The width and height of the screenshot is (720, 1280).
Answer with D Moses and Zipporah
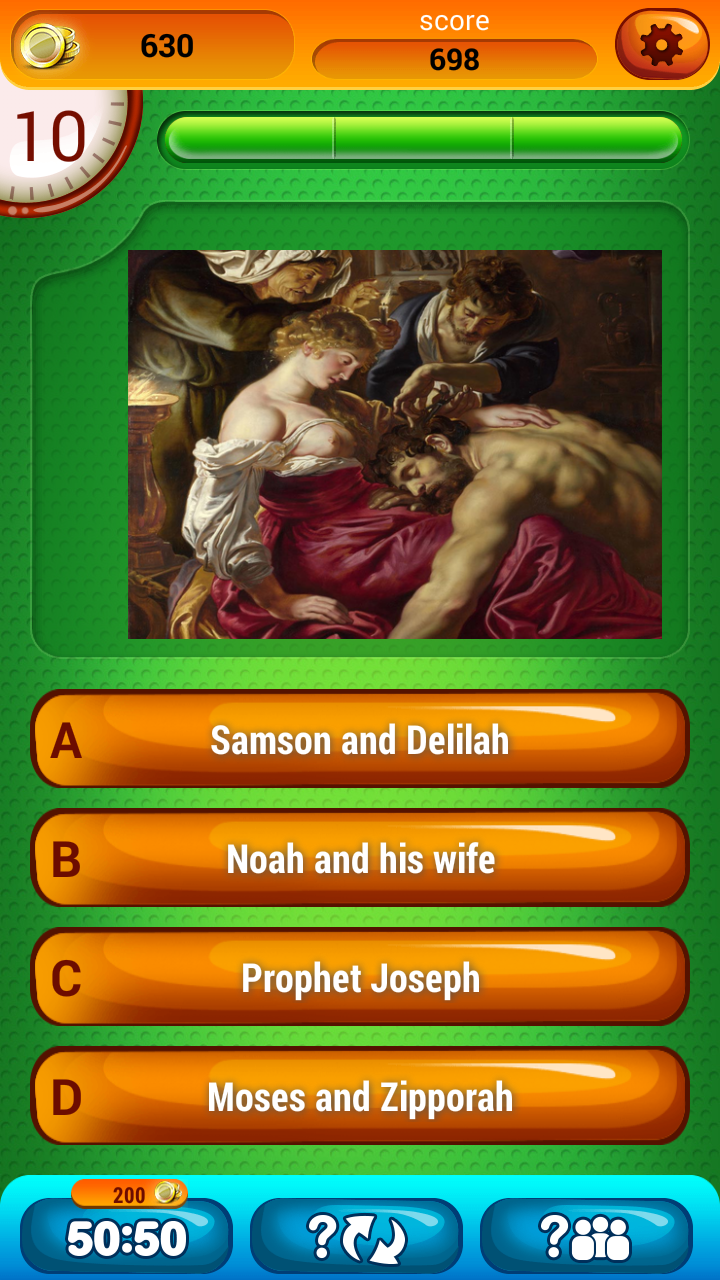coord(360,1096)
